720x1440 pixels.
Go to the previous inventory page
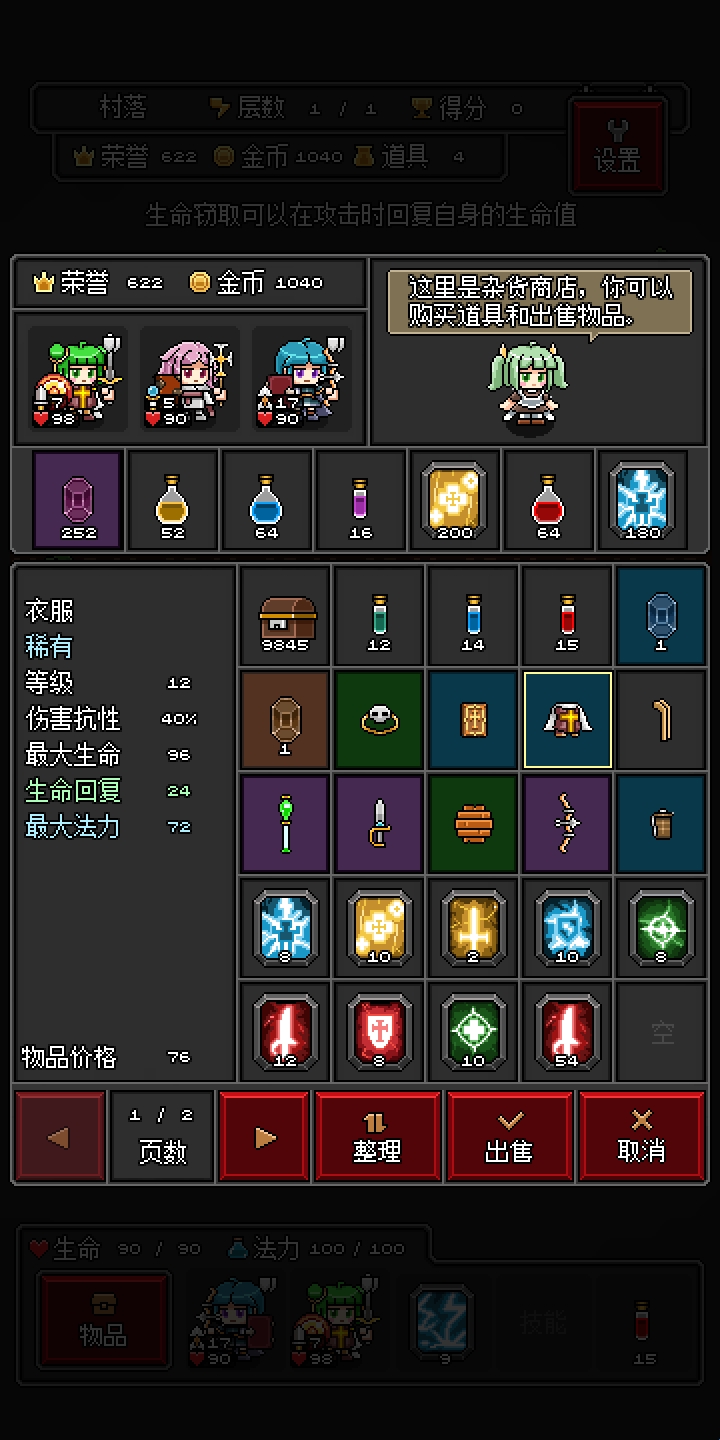click(x=60, y=1138)
